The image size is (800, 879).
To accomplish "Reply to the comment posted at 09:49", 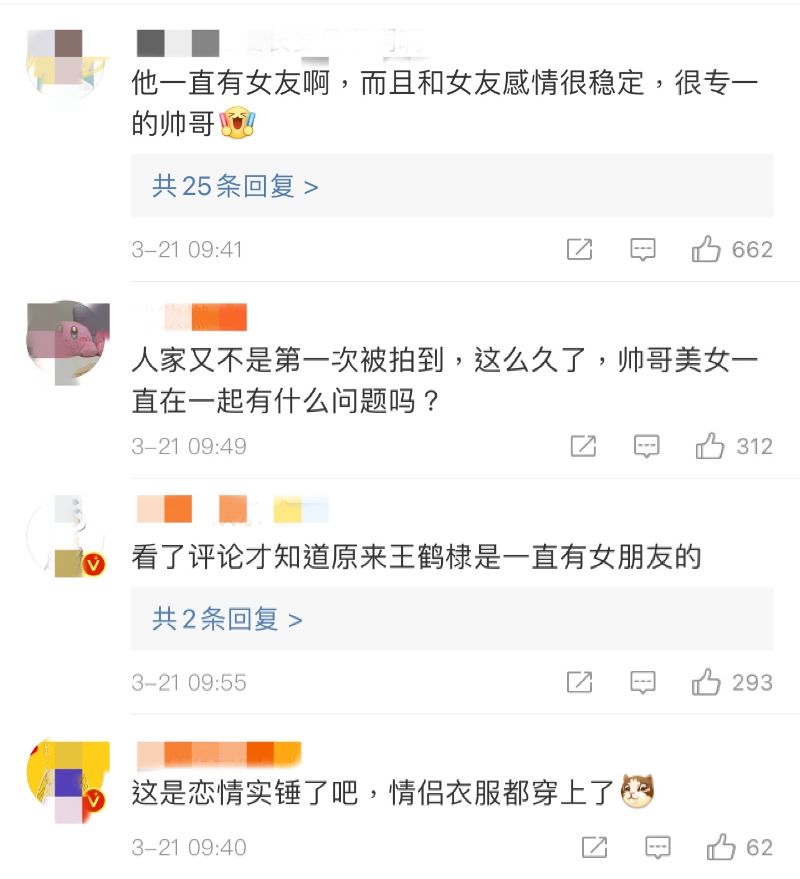I will click(646, 446).
